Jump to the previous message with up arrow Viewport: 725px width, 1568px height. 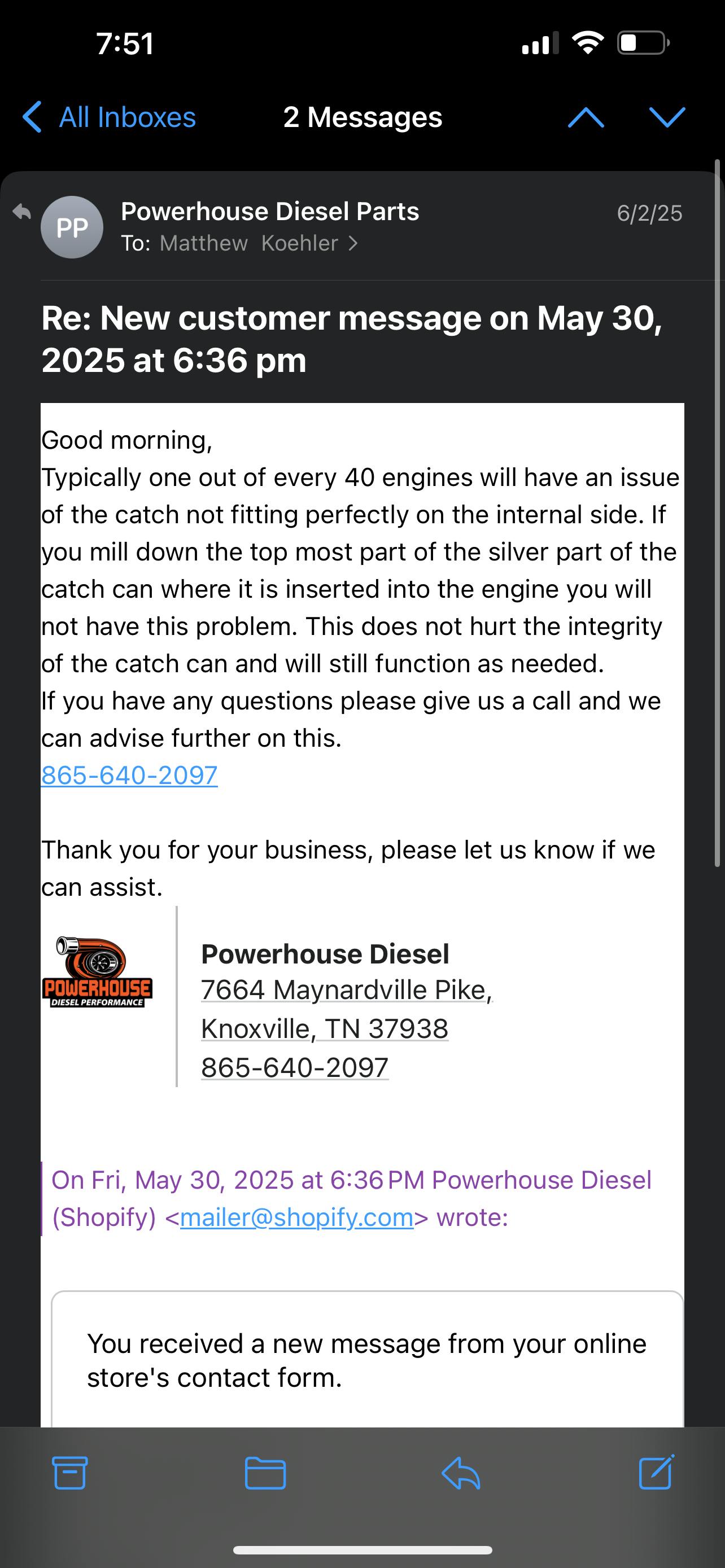coord(586,117)
